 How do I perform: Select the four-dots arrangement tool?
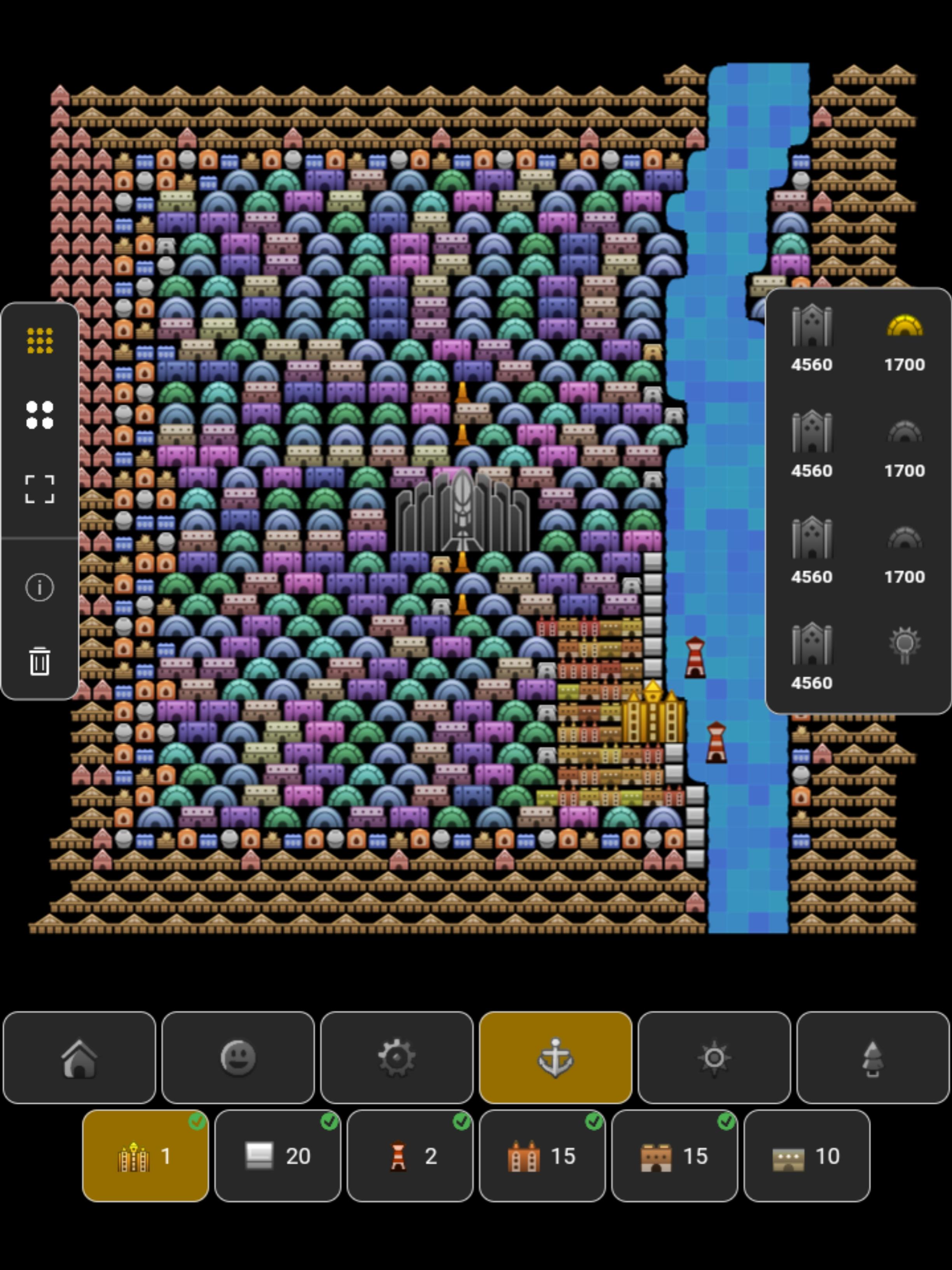pyautogui.click(x=39, y=414)
